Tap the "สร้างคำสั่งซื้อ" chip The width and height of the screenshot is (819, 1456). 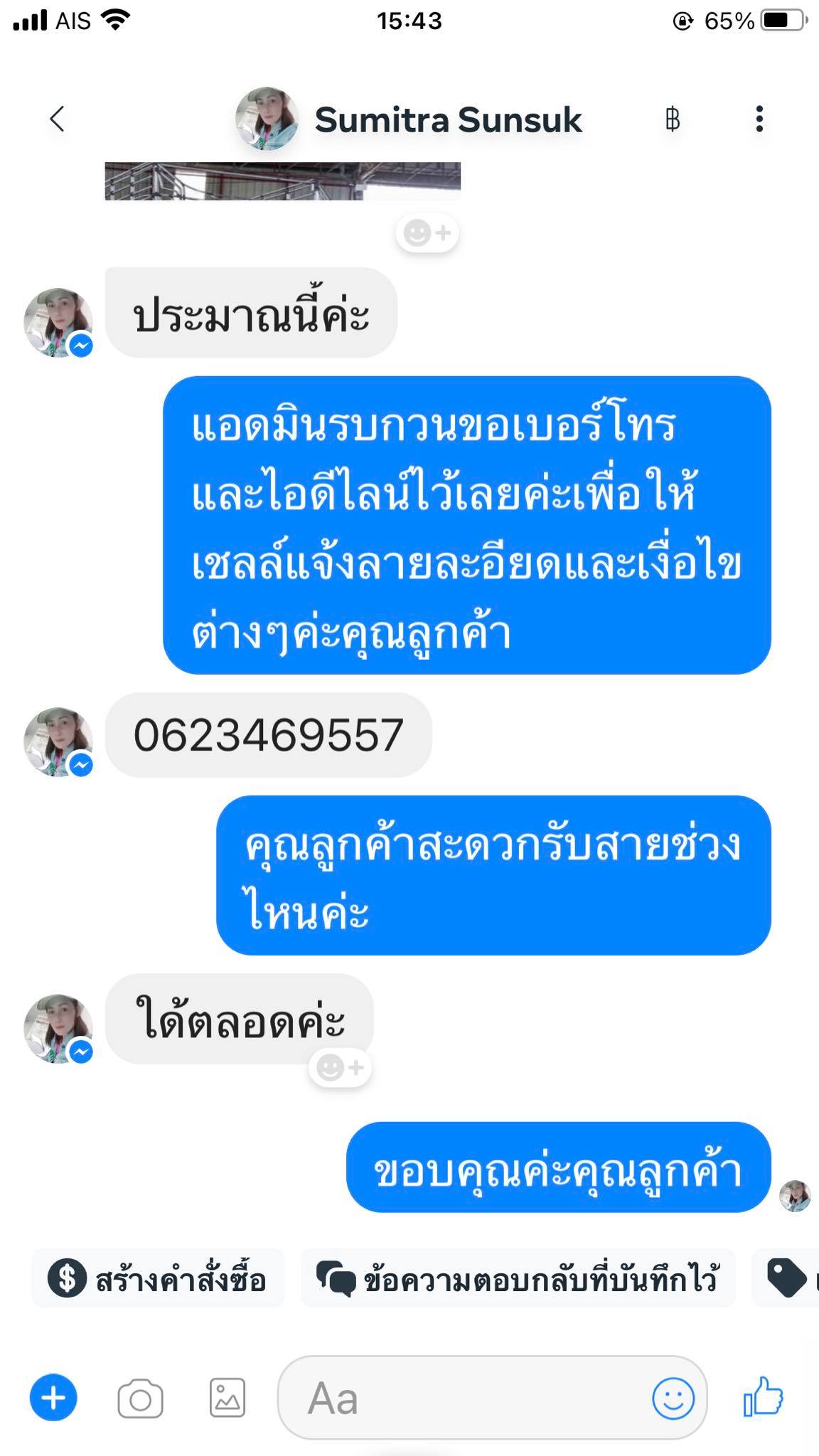158,1278
